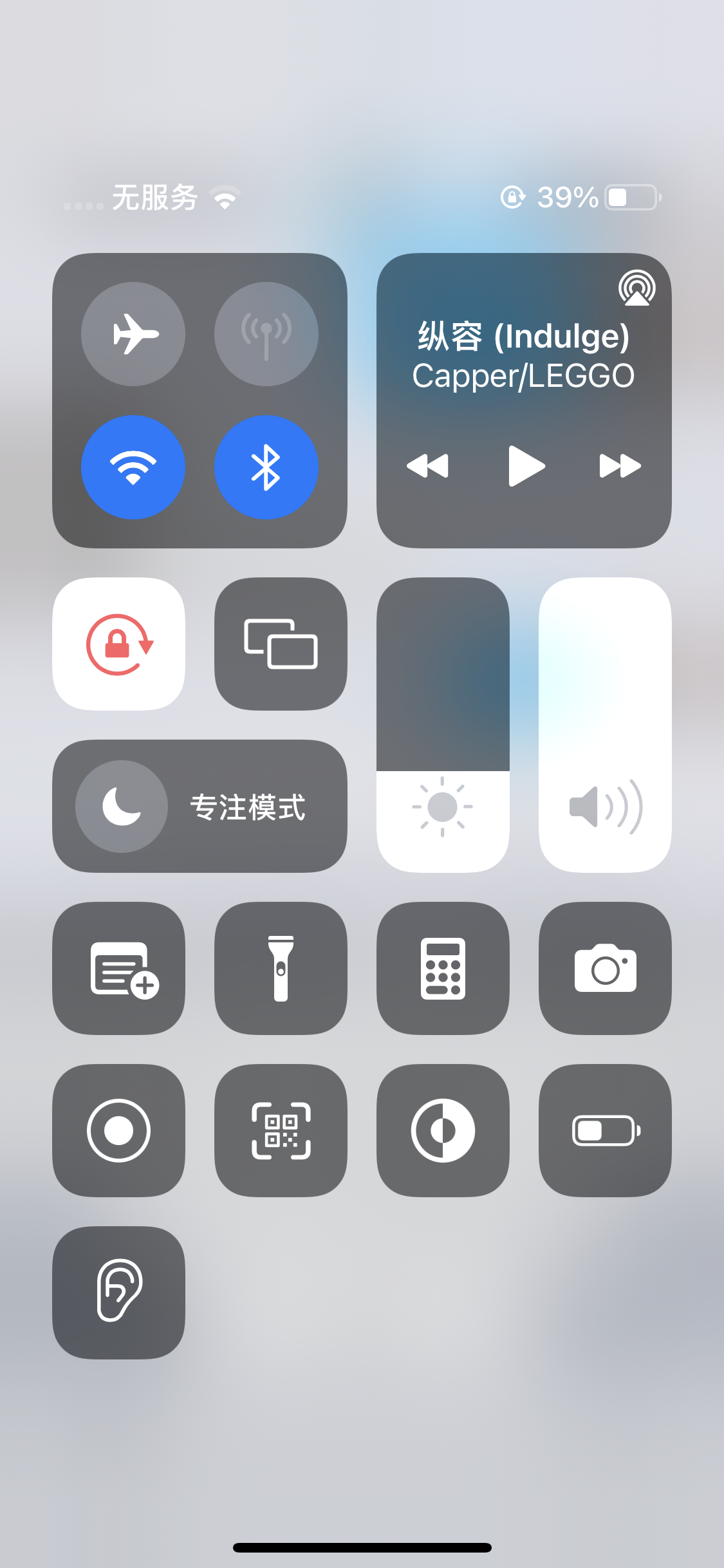Open AirPlay audio output options
The height and width of the screenshot is (1568, 724).
(636, 288)
